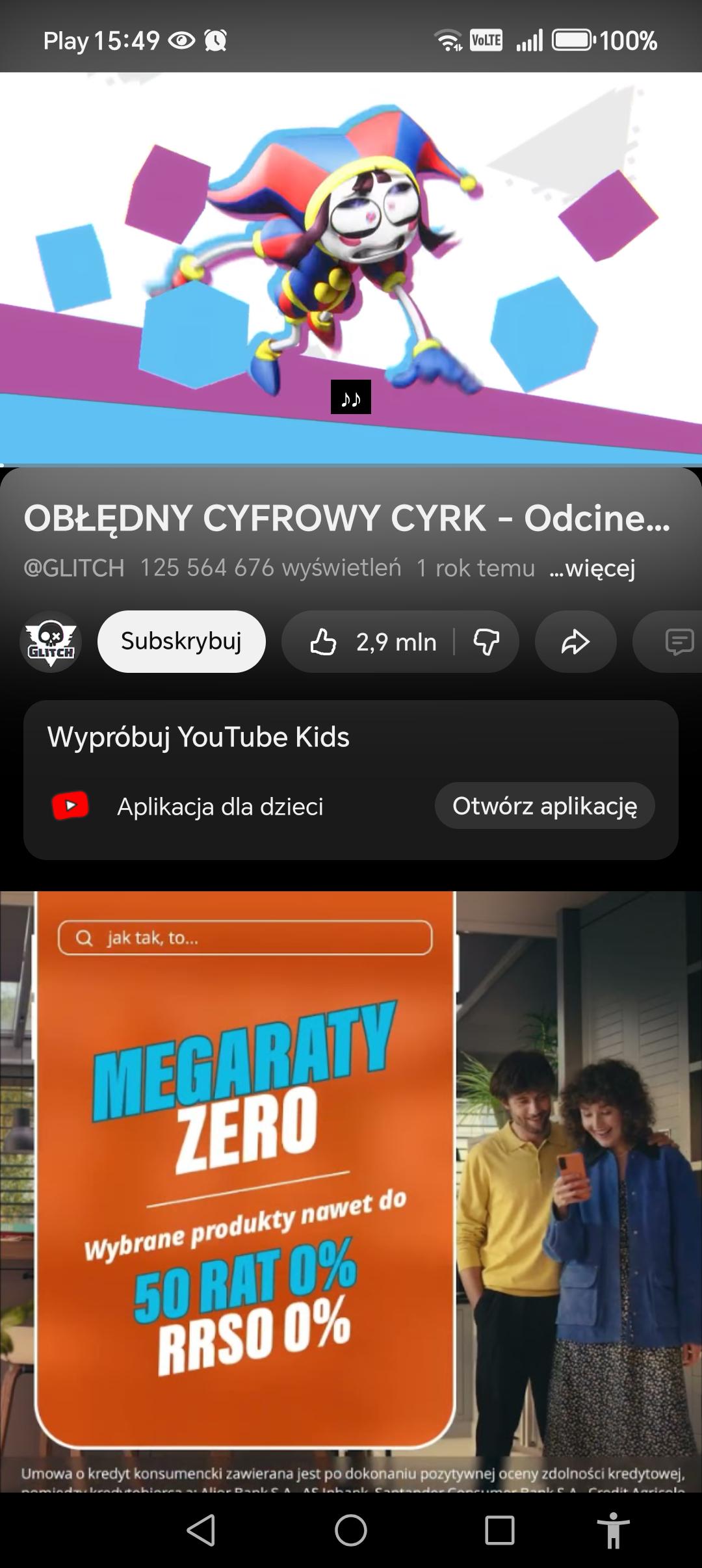Dislike the video with thumbs down
Viewport: 702px width, 1568px height.
click(486, 642)
